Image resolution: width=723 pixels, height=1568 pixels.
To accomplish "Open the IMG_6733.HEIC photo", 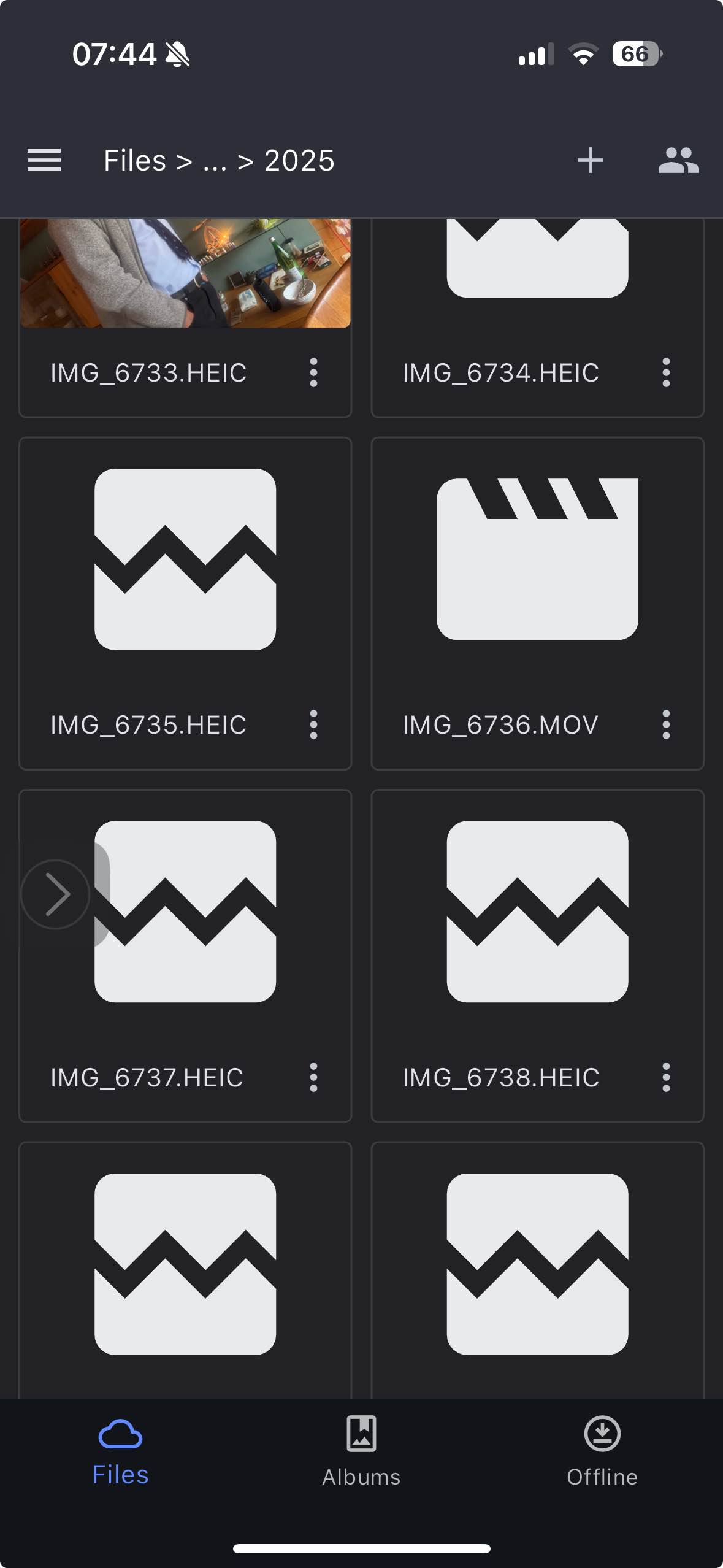I will click(x=185, y=273).
